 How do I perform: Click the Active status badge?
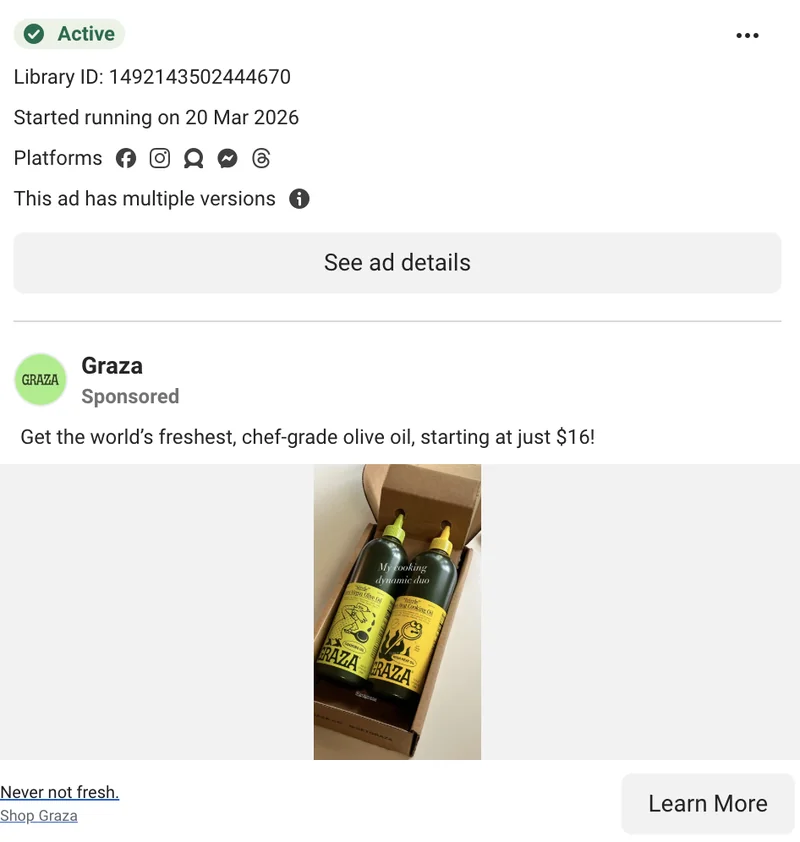(69, 33)
